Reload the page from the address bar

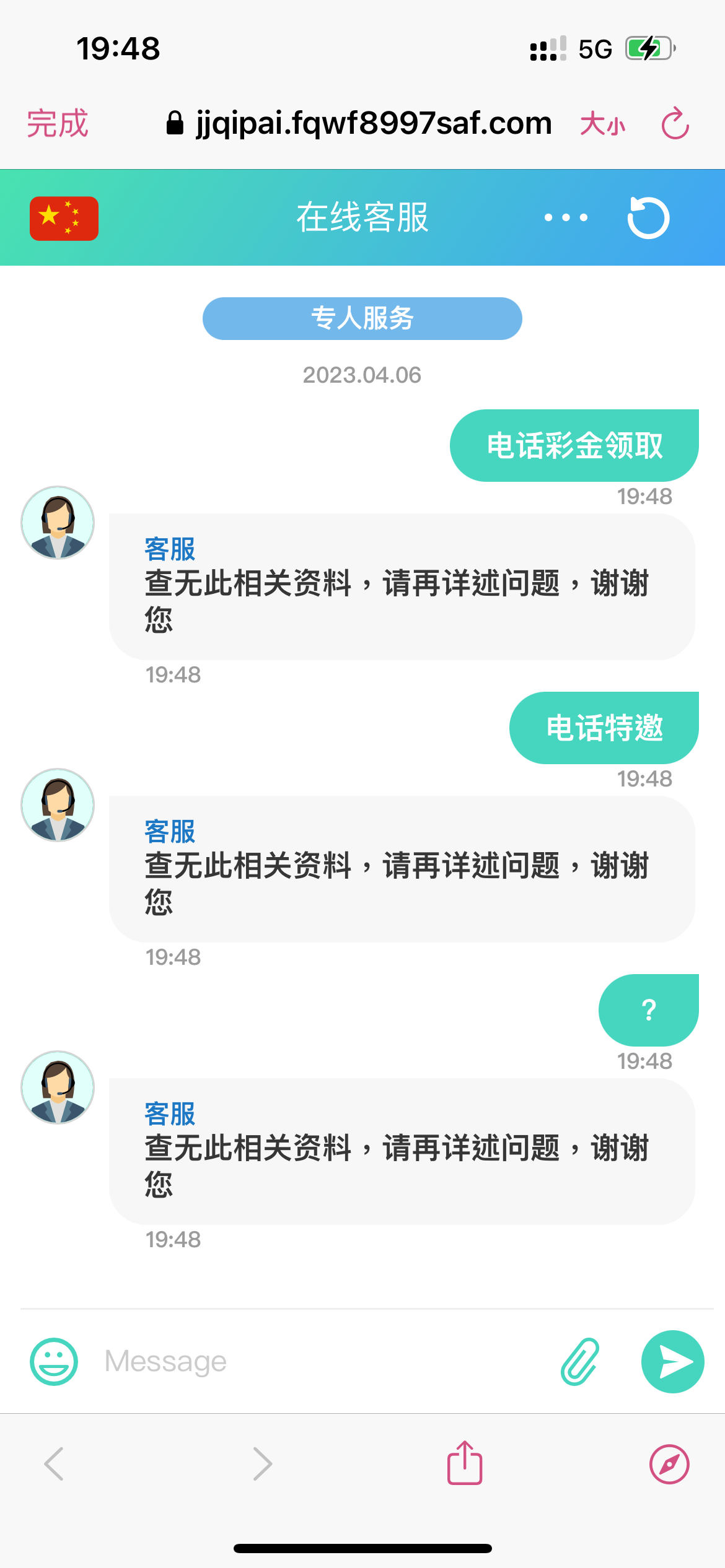[x=675, y=124]
